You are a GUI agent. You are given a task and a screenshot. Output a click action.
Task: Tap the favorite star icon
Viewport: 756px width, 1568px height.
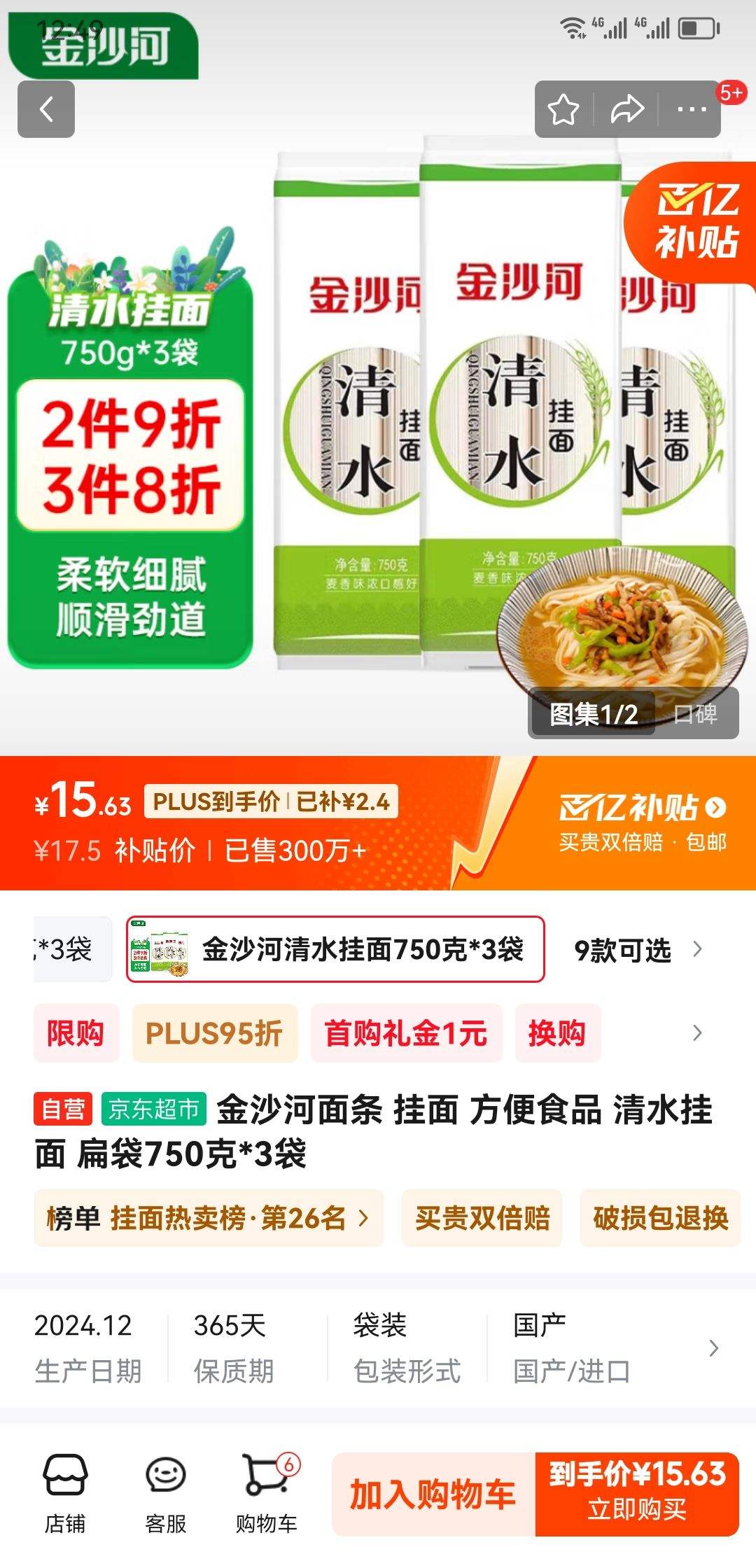click(x=562, y=108)
